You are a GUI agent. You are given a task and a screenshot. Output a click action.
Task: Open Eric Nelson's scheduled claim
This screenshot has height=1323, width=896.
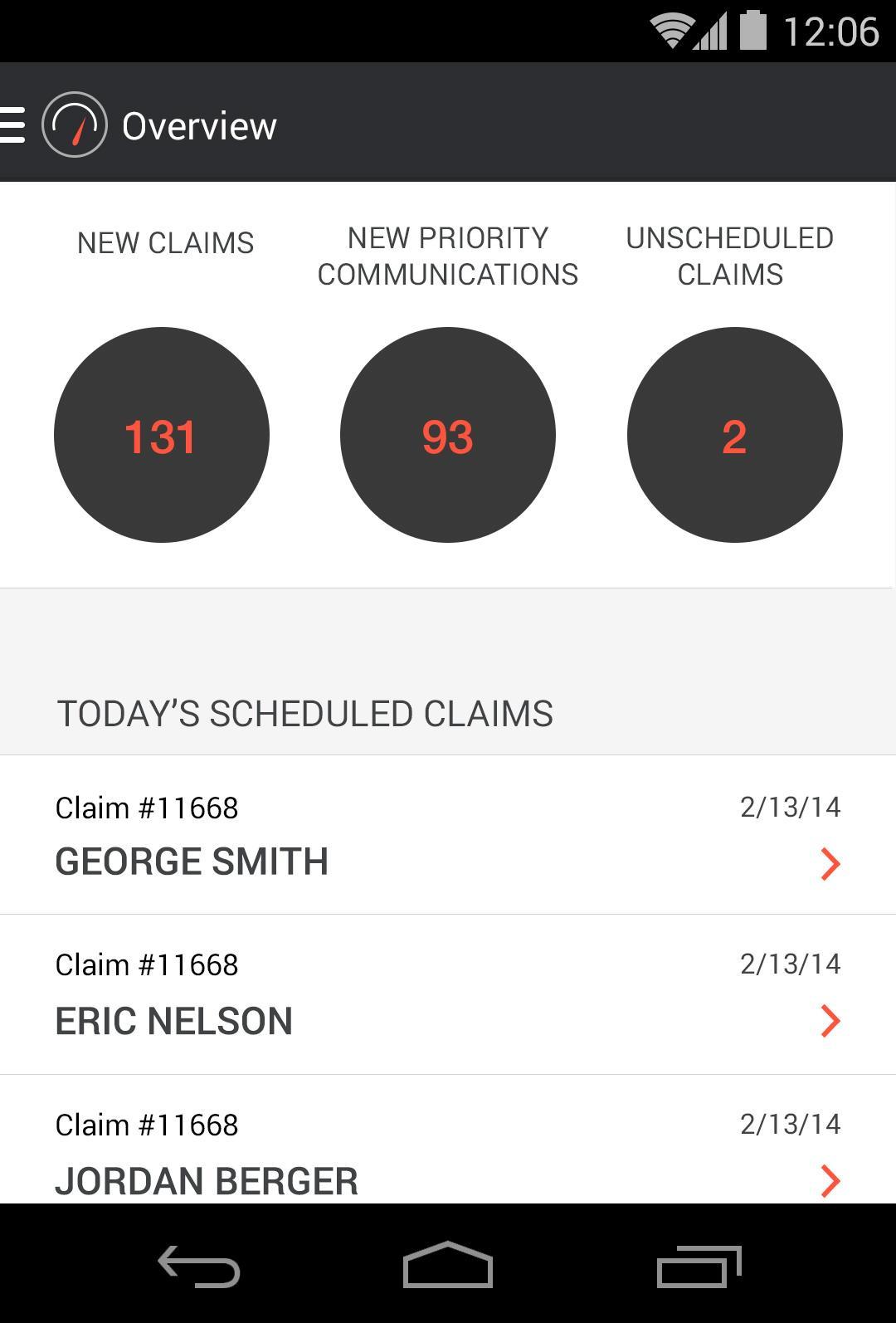tap(448, 994)
